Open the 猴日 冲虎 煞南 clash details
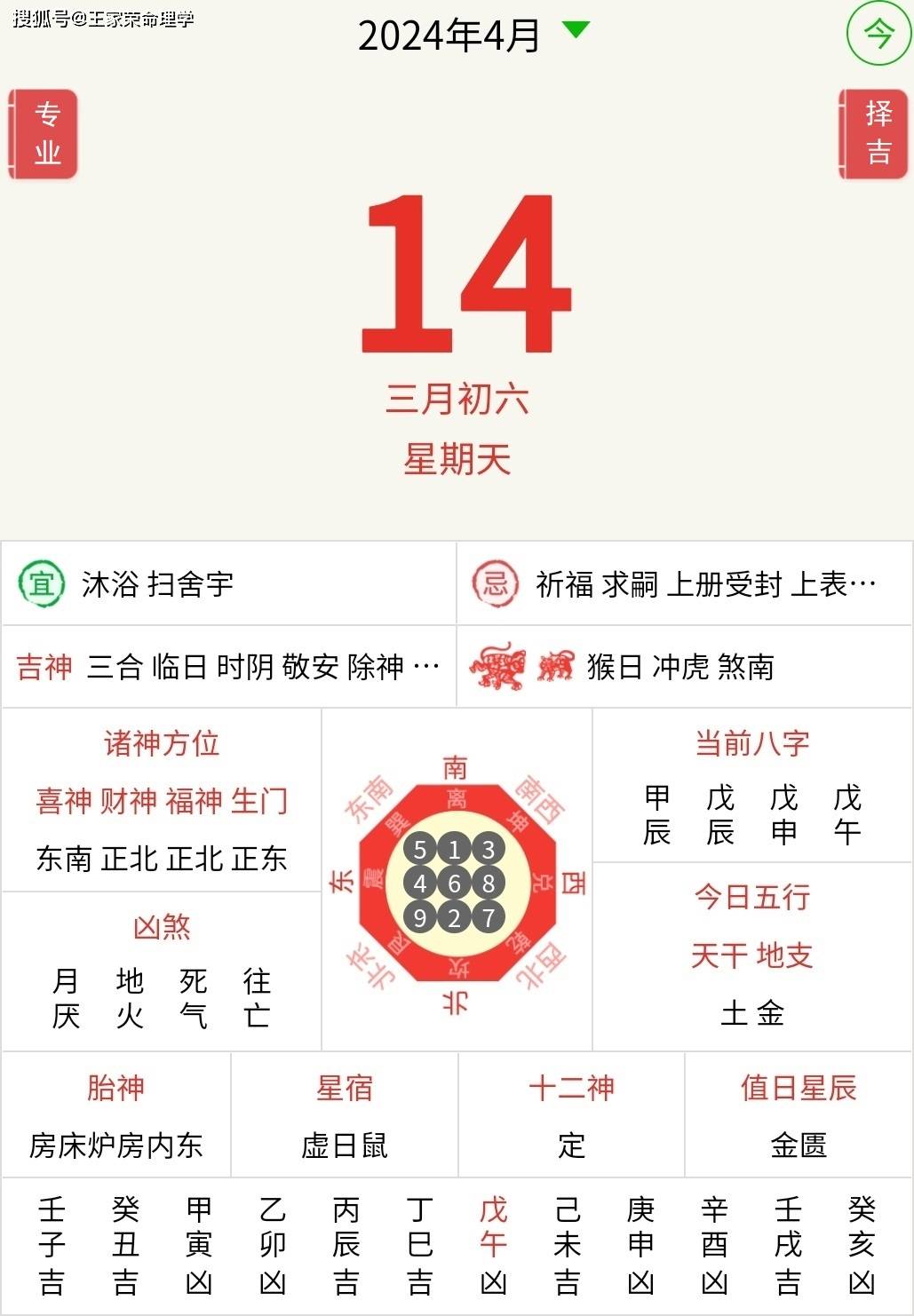Screen dimensions: 914x1316 tap(684, 666)
